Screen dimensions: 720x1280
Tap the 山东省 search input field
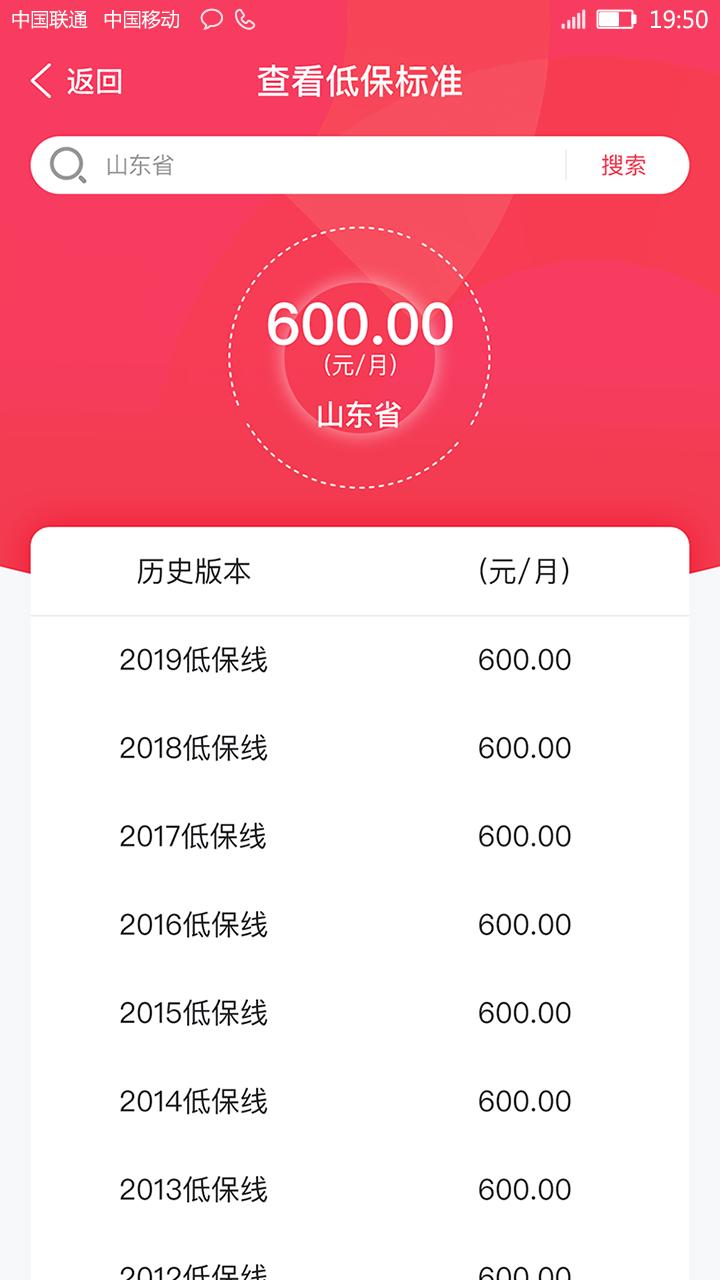pyautogui.click(x=330, y=165)
